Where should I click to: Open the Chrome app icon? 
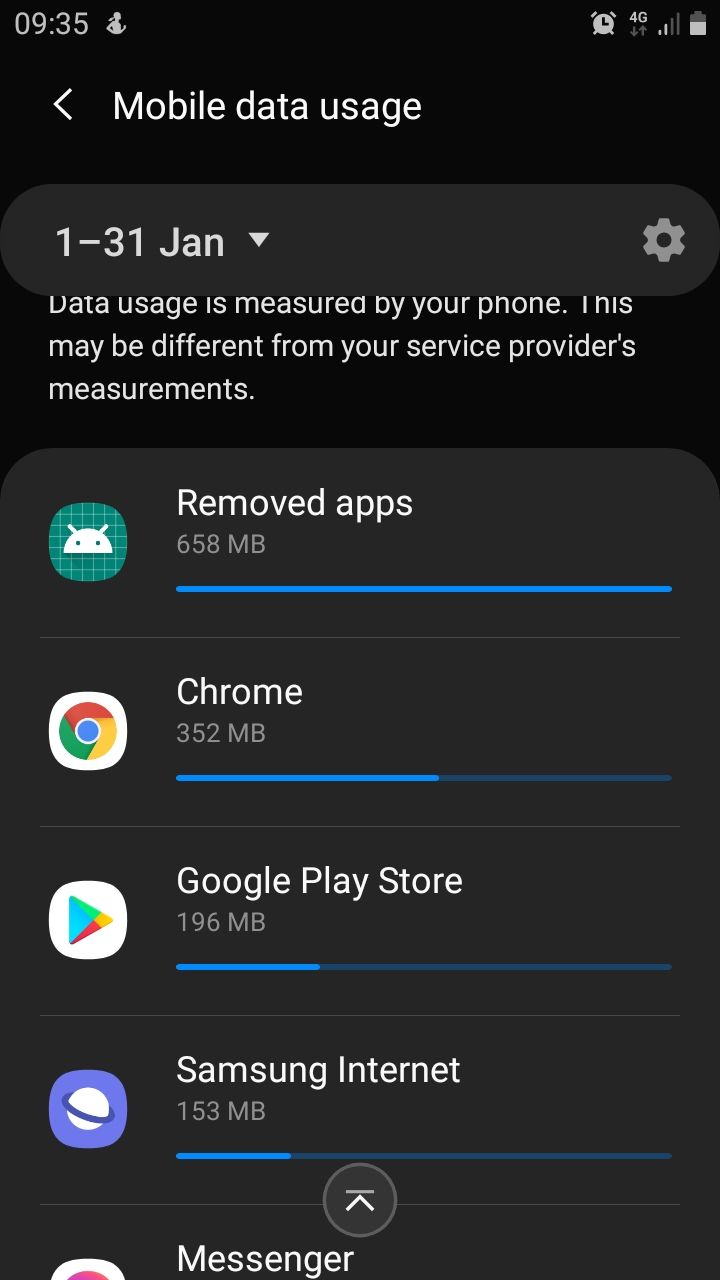click(x=88, y=730)
